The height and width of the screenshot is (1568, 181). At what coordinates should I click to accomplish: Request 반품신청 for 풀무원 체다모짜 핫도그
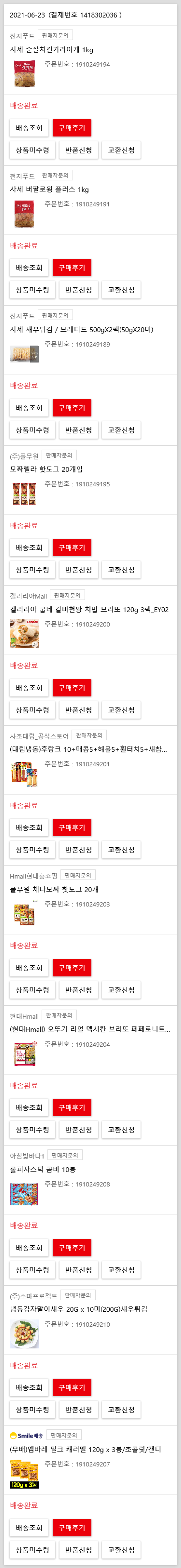78,990
